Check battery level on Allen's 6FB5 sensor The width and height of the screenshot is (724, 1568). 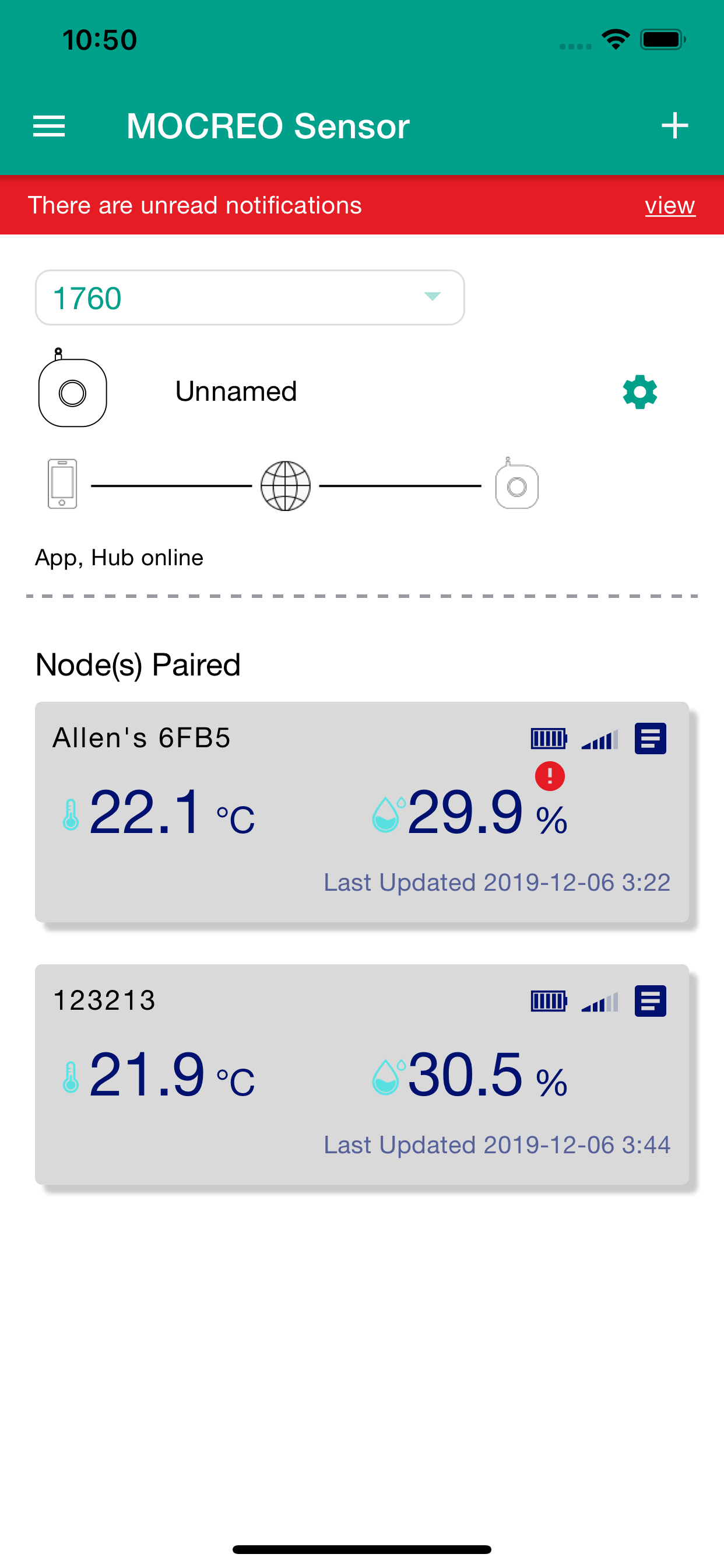point(549,738)
